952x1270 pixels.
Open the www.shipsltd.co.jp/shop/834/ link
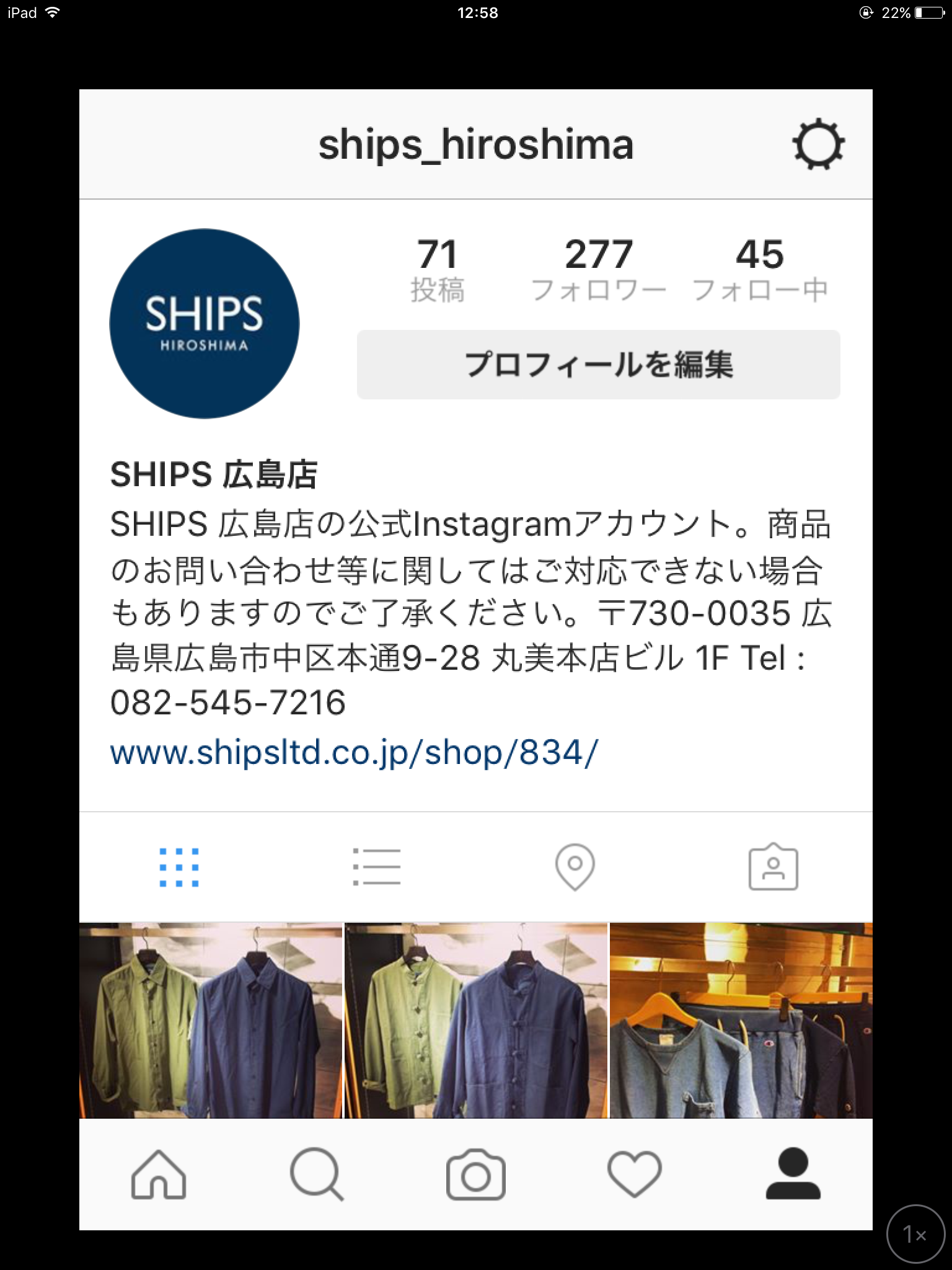[354, 752]
